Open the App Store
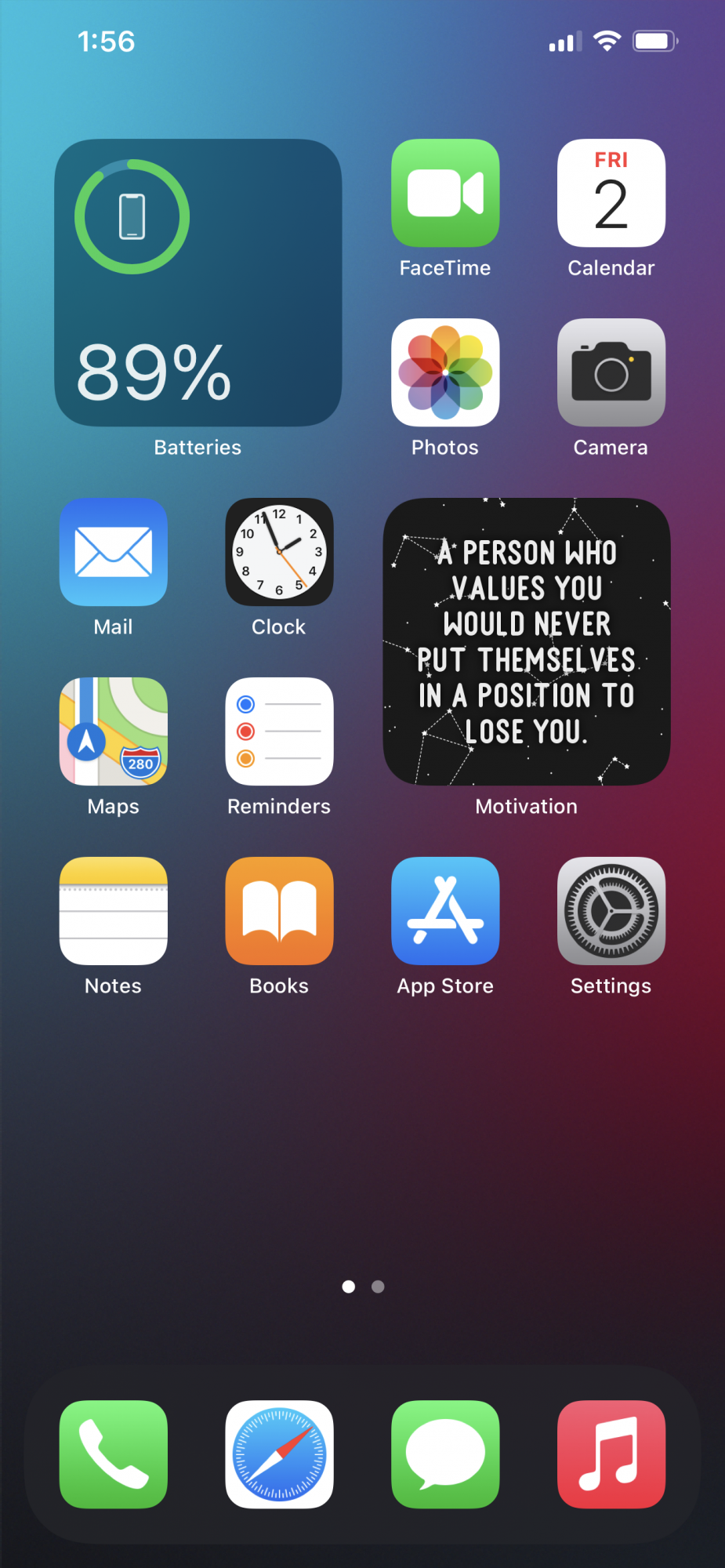Viewport: 725px width, 1568px height. (x=445, y=911)
